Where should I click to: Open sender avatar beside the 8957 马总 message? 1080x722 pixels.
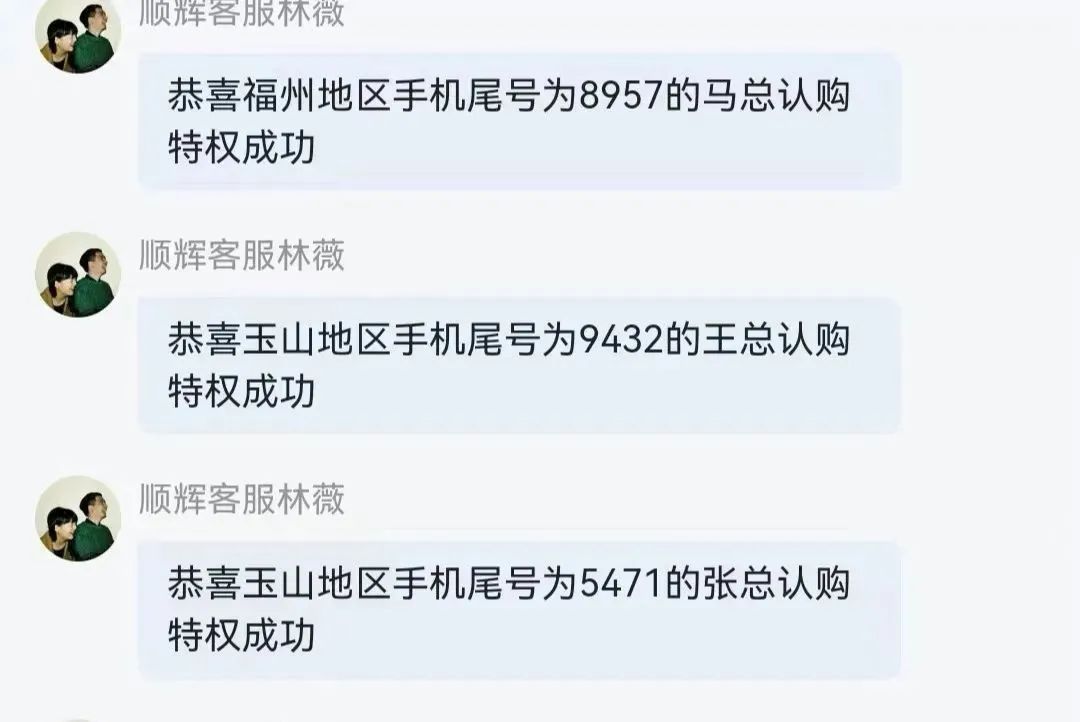[x=78, y=36]
